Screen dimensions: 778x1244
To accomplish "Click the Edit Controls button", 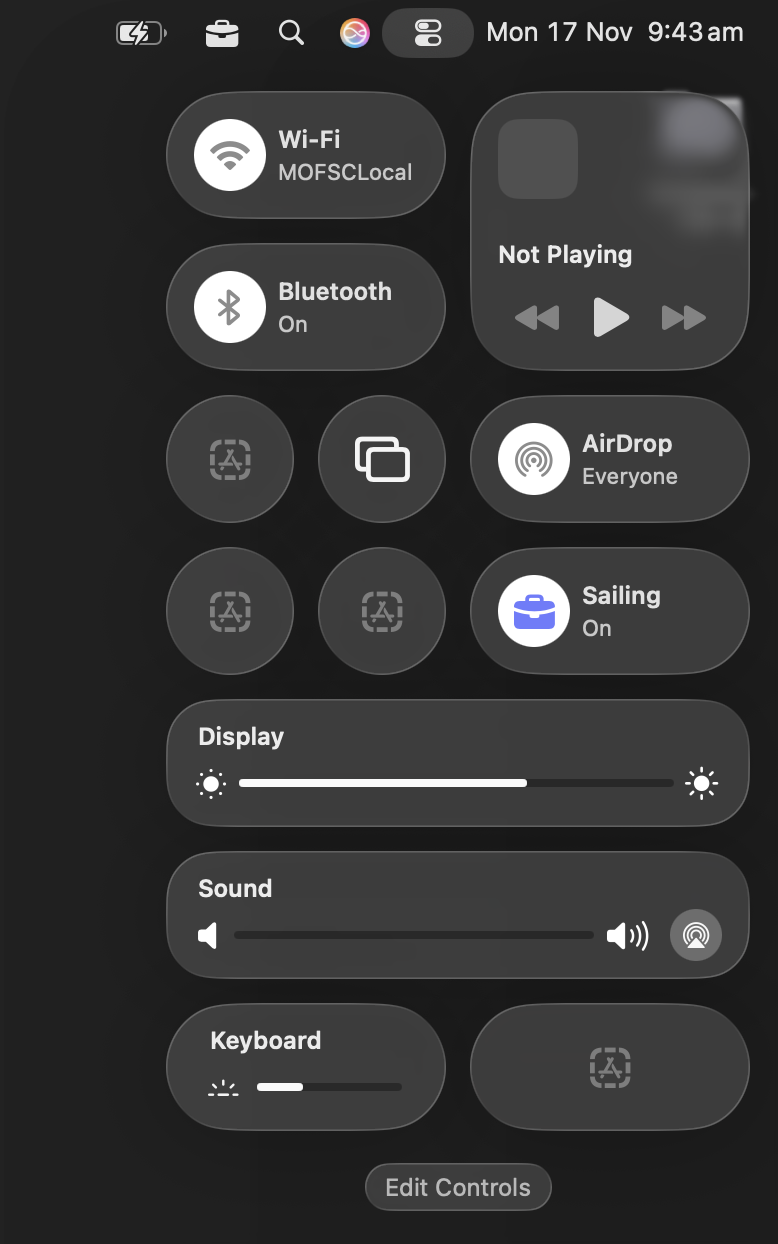I will pyautogui.click(x=458, y=1188).
